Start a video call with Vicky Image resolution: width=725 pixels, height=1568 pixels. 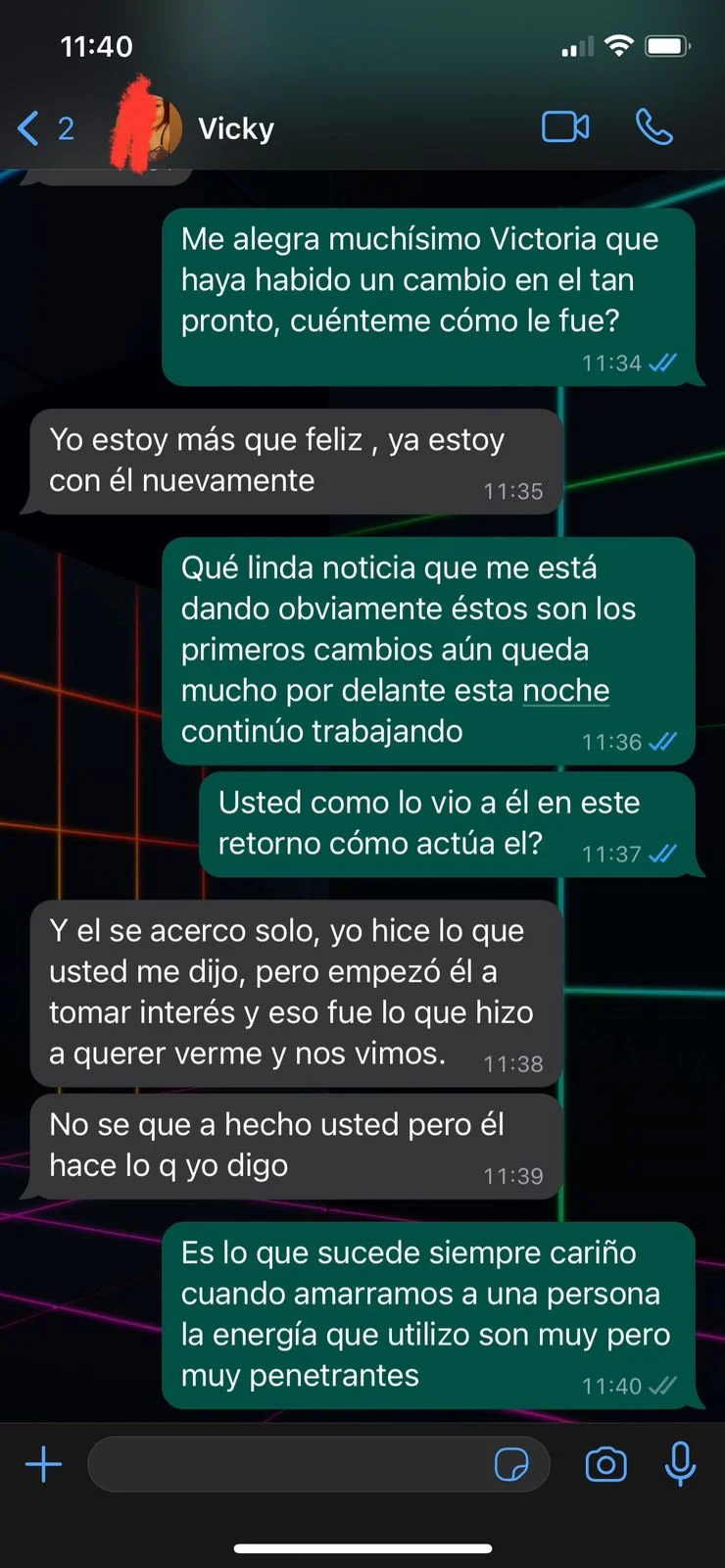565,127
